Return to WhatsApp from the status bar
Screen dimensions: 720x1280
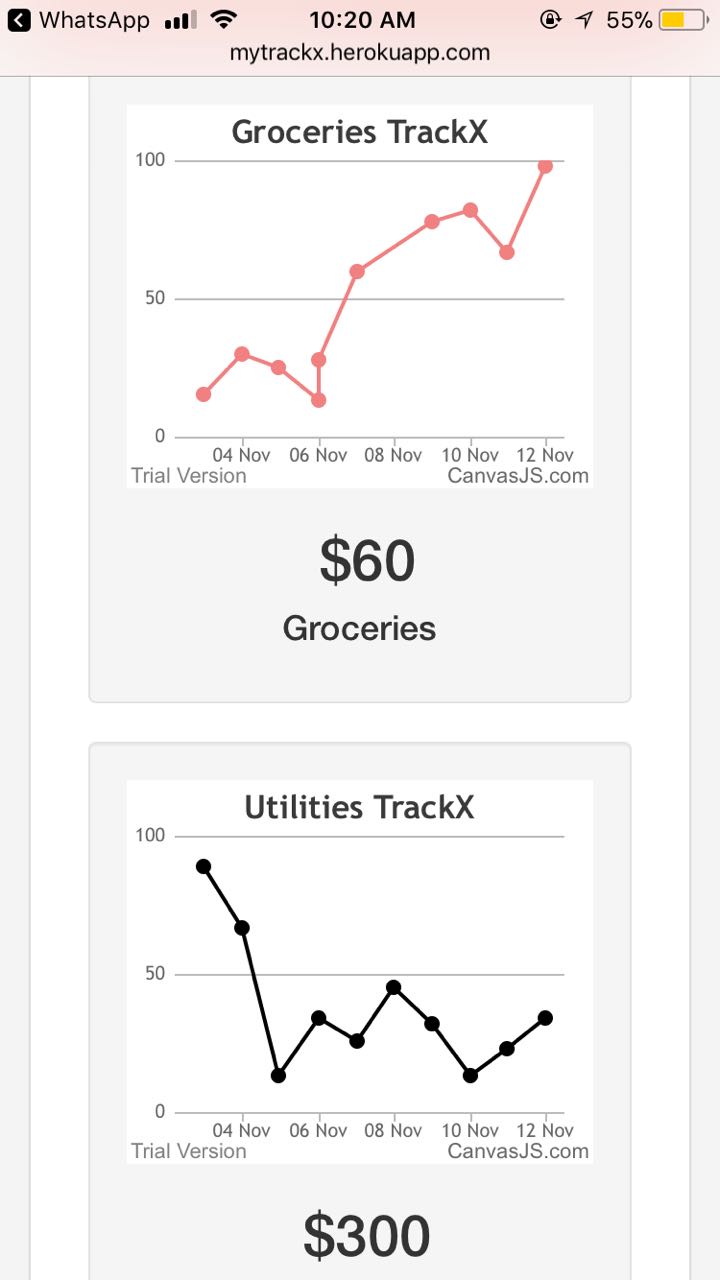pos(78,20)
